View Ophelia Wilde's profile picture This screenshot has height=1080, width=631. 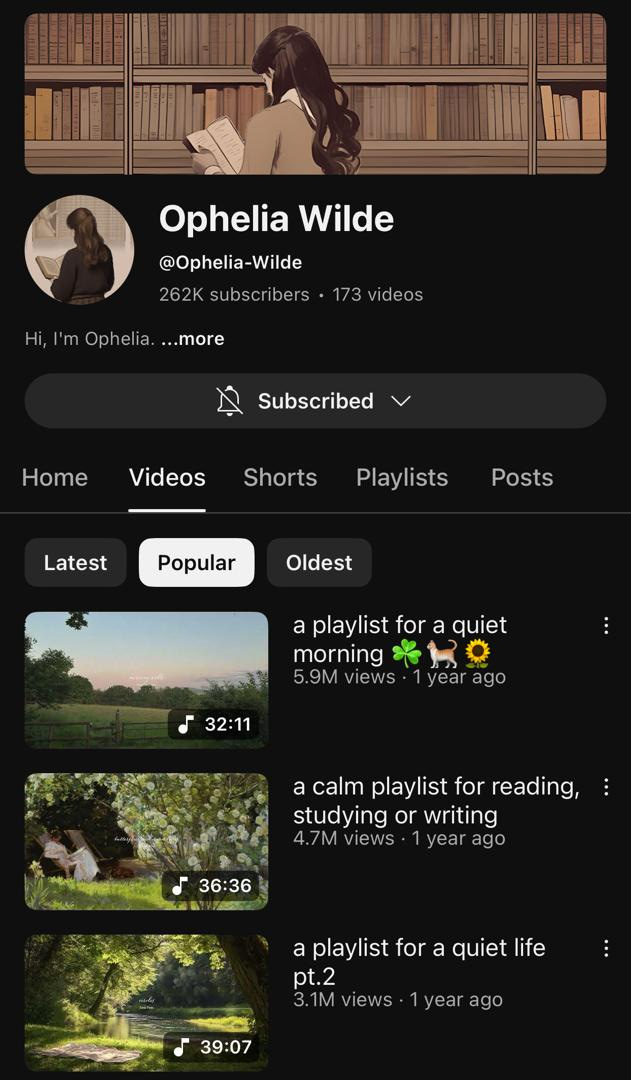[80, 249]
